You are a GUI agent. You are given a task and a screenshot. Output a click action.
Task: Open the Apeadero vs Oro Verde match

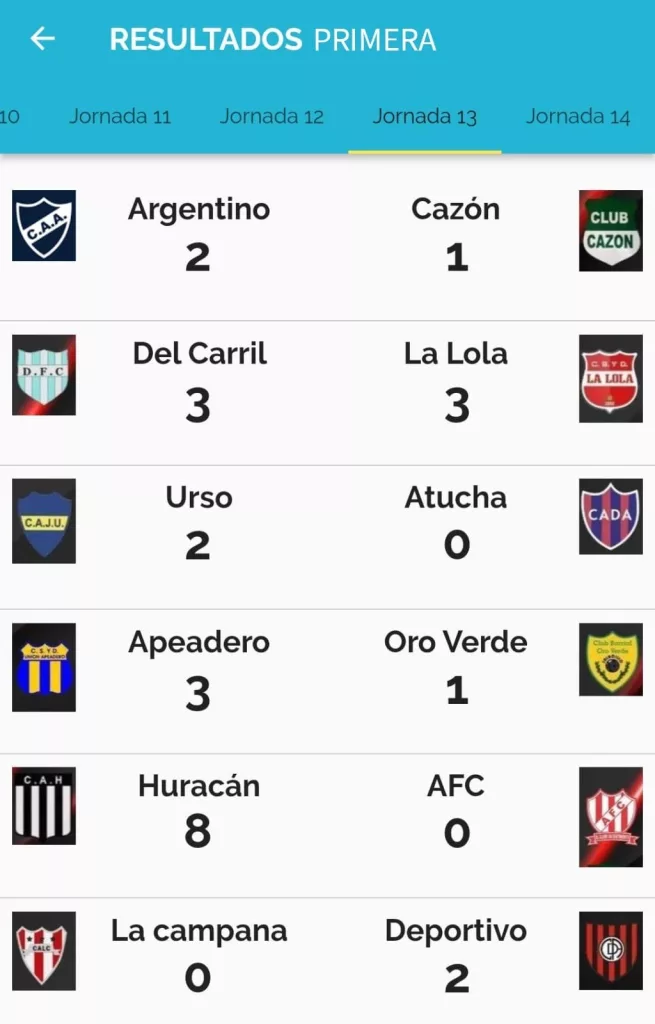(327, 668)
